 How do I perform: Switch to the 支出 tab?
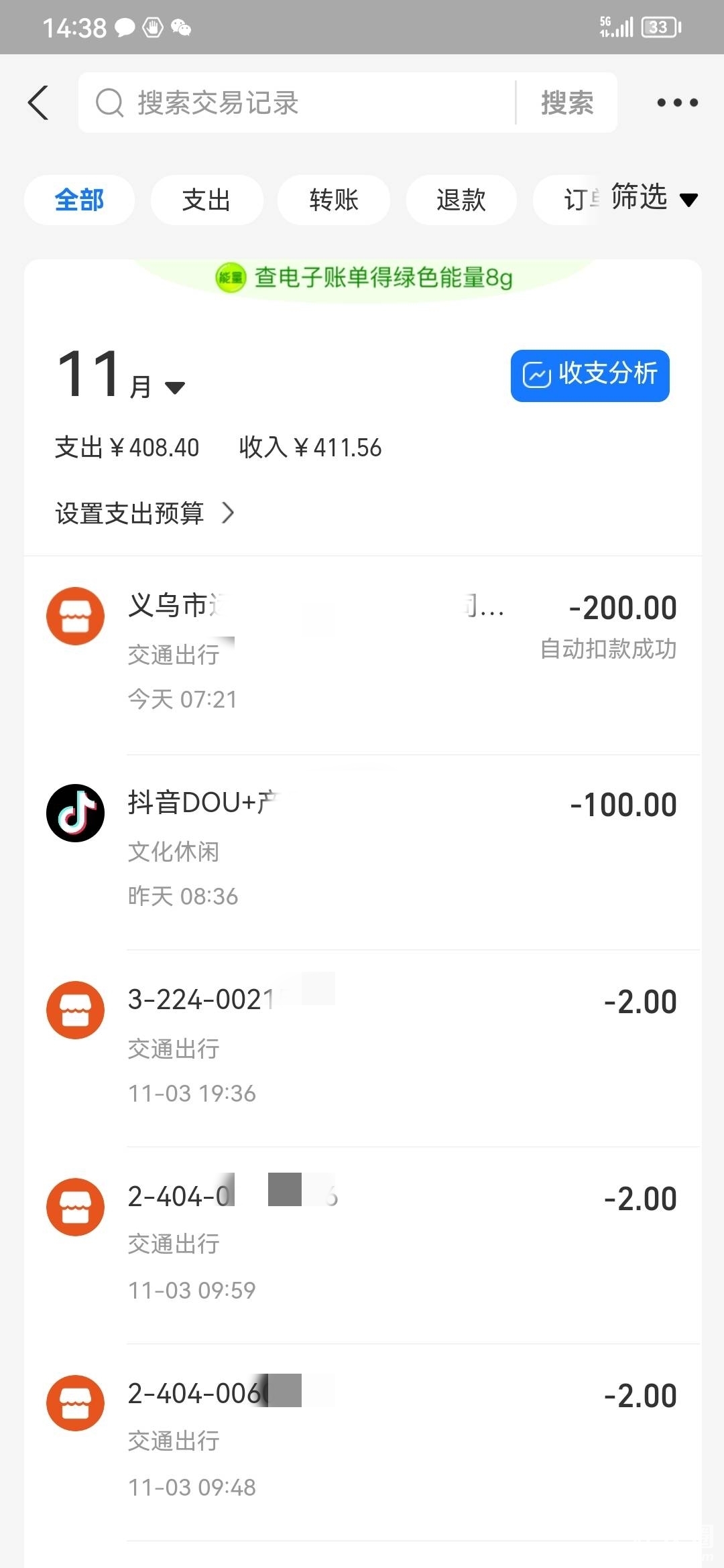206,200
